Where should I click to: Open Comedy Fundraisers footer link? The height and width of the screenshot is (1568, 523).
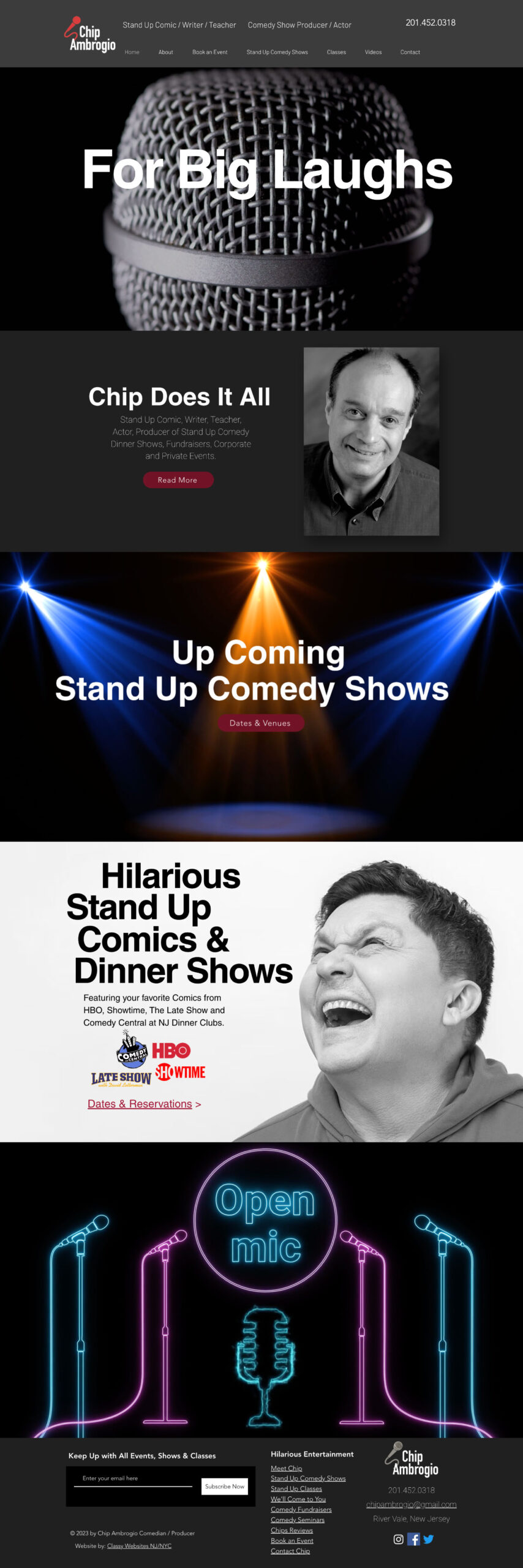click(x=301, y=1510)
